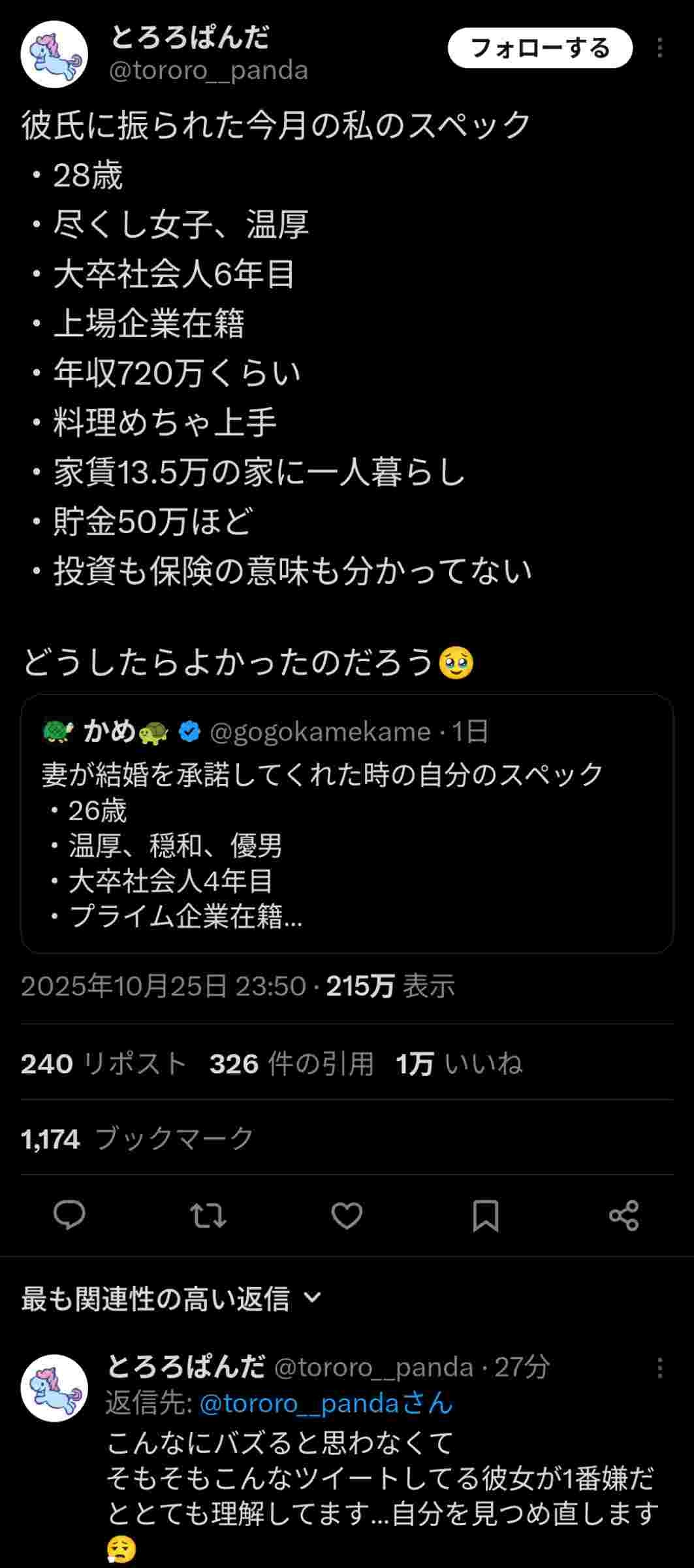This screenshot has height=1568, width=694.
Task: Bookmark this post
Action: [485, 1216]
